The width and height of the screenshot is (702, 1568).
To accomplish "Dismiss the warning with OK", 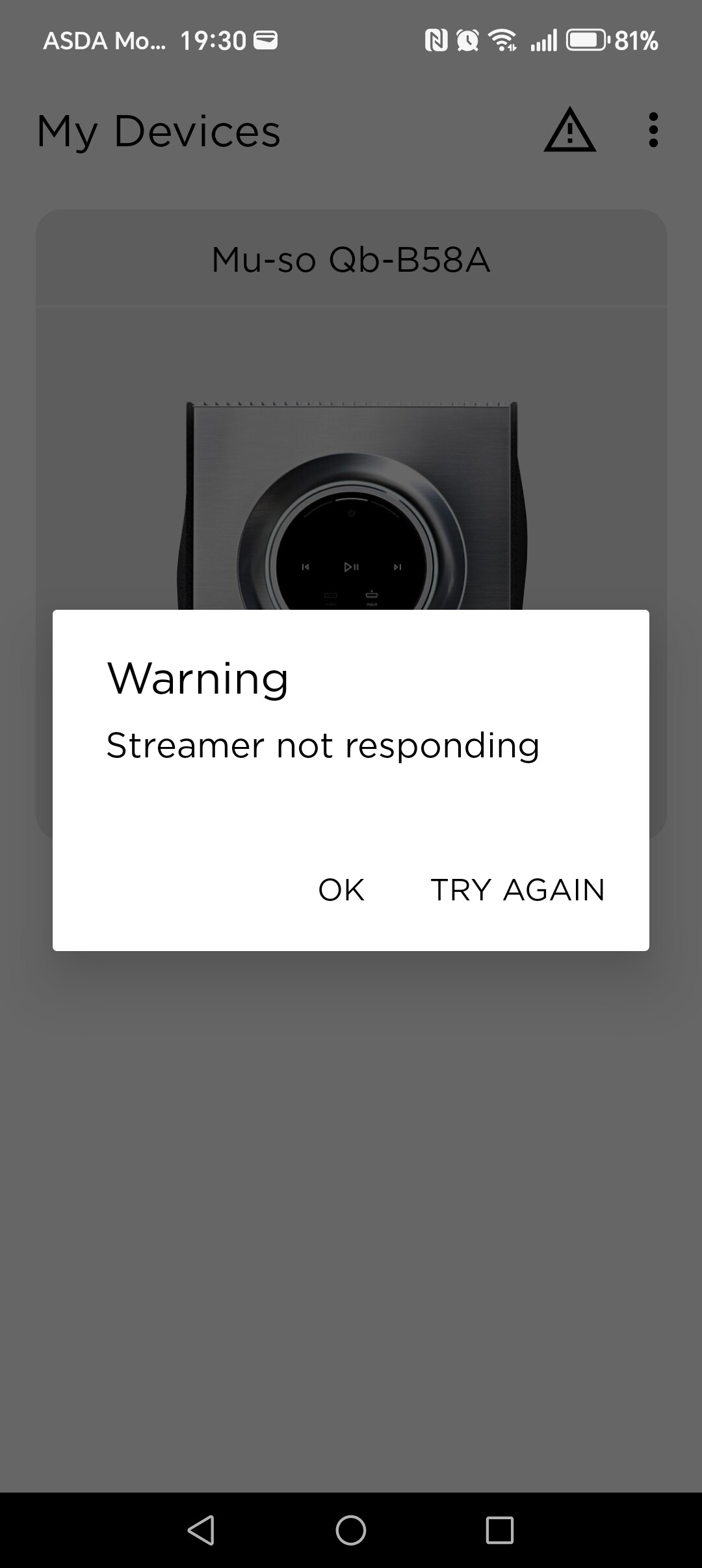I will tap(341, 890).
